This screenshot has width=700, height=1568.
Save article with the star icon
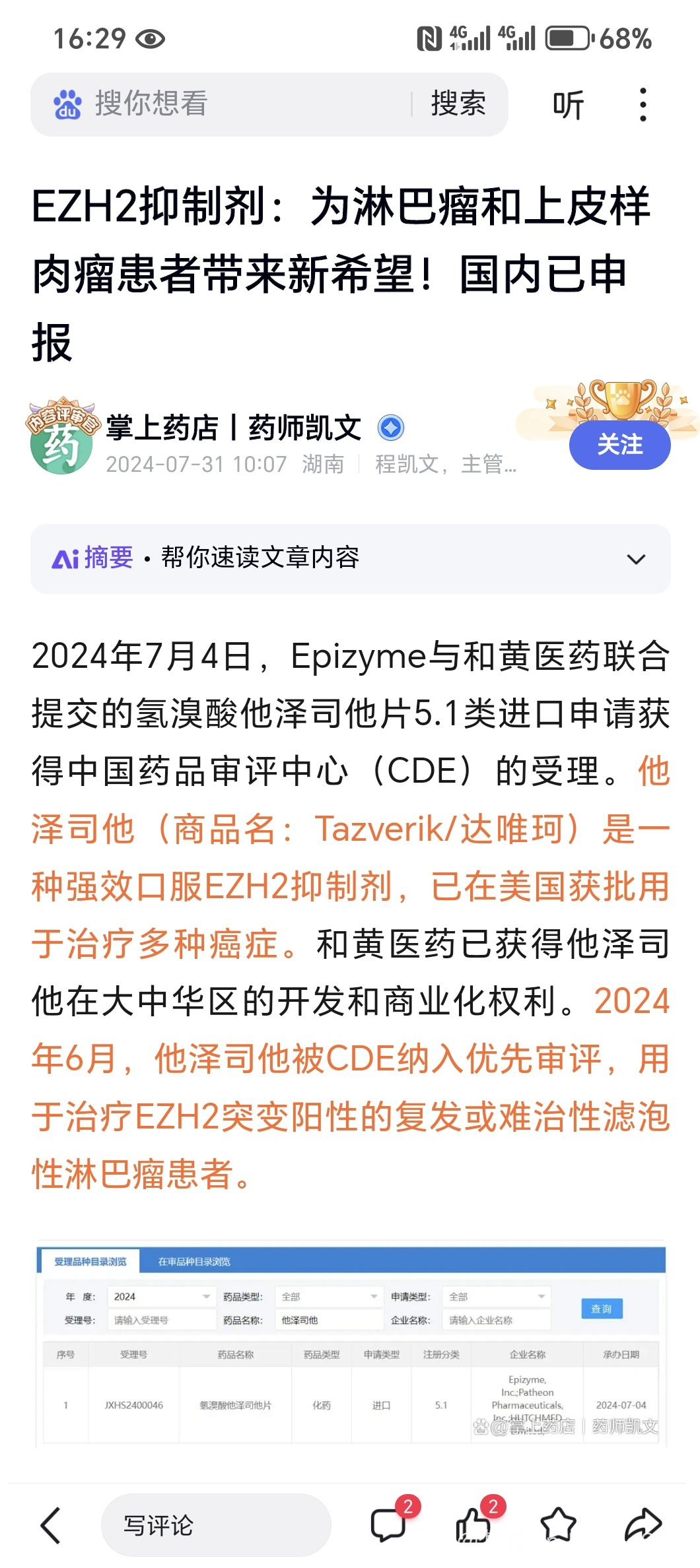pos(558,1525)
